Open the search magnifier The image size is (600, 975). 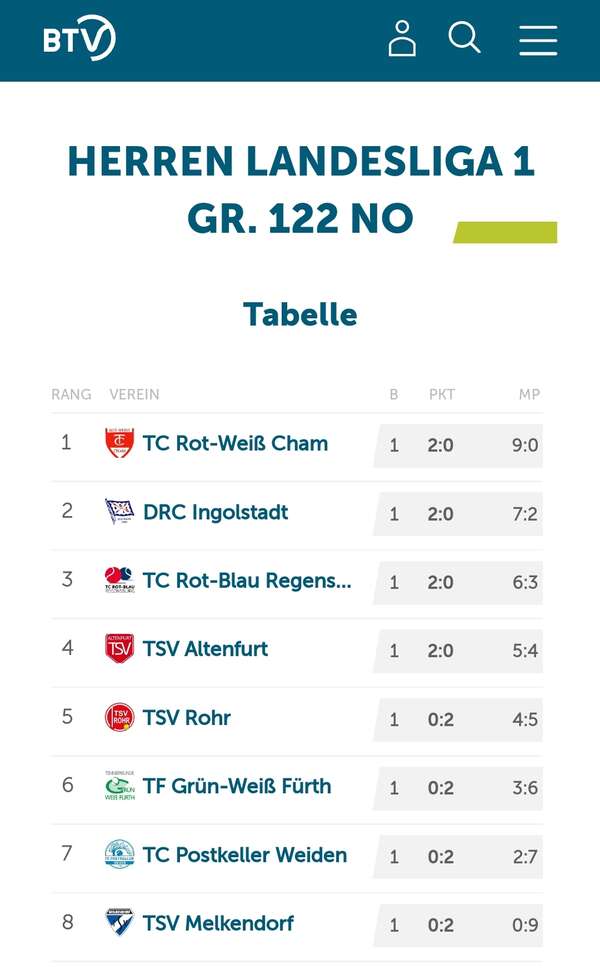pyautogui.click(x=464, y=39)
